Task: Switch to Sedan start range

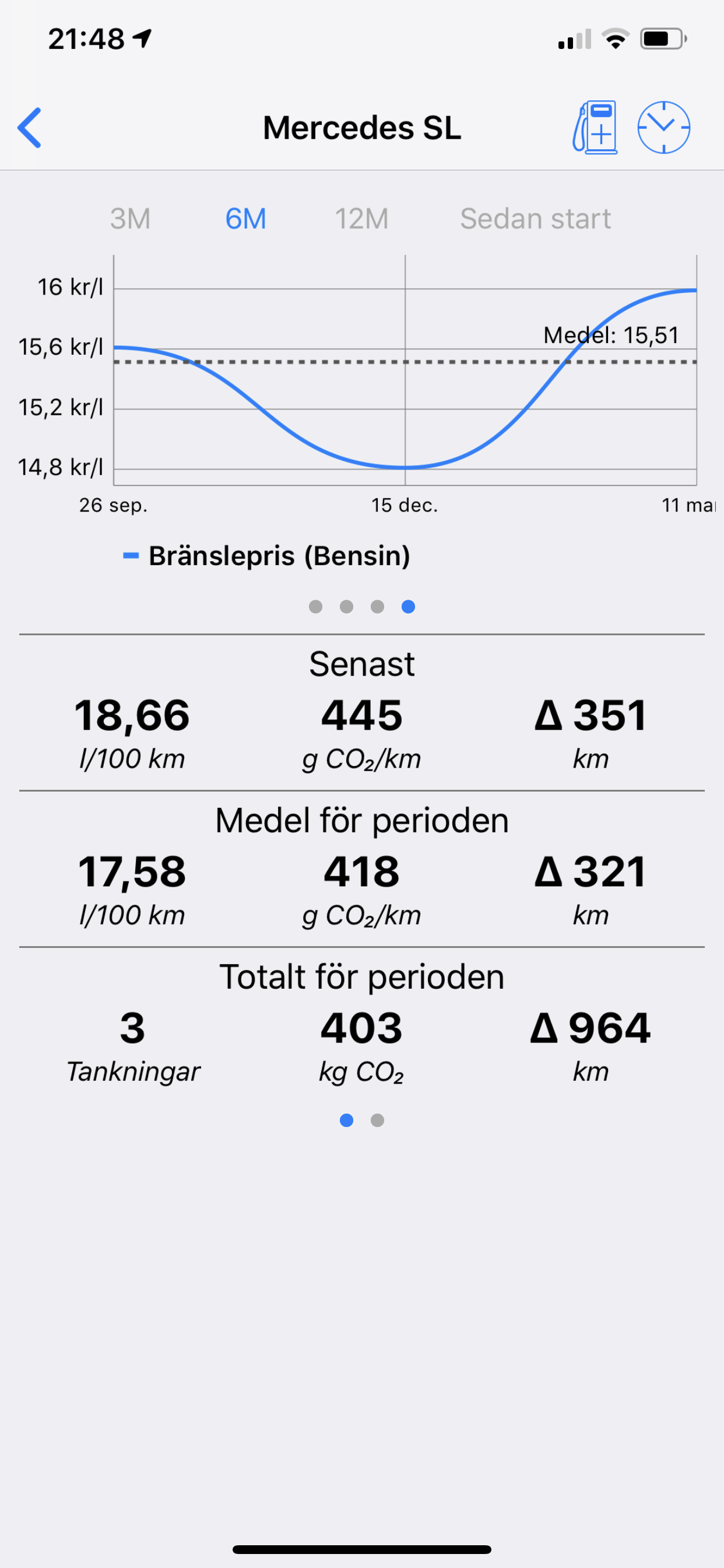Action: click(x=535, y=219)
